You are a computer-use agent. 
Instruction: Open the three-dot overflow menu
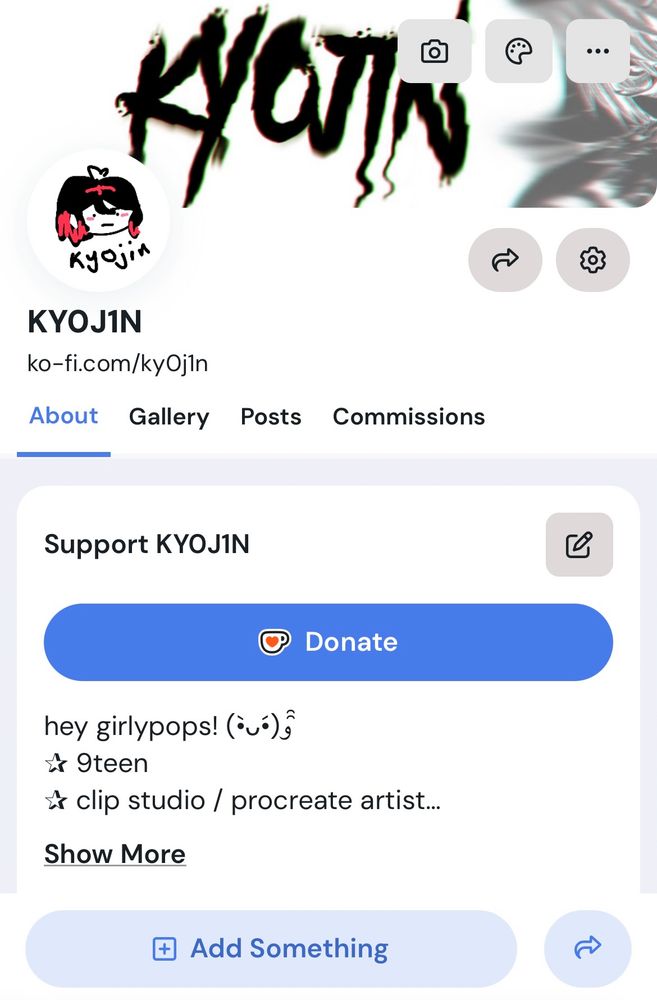[598, 51]
